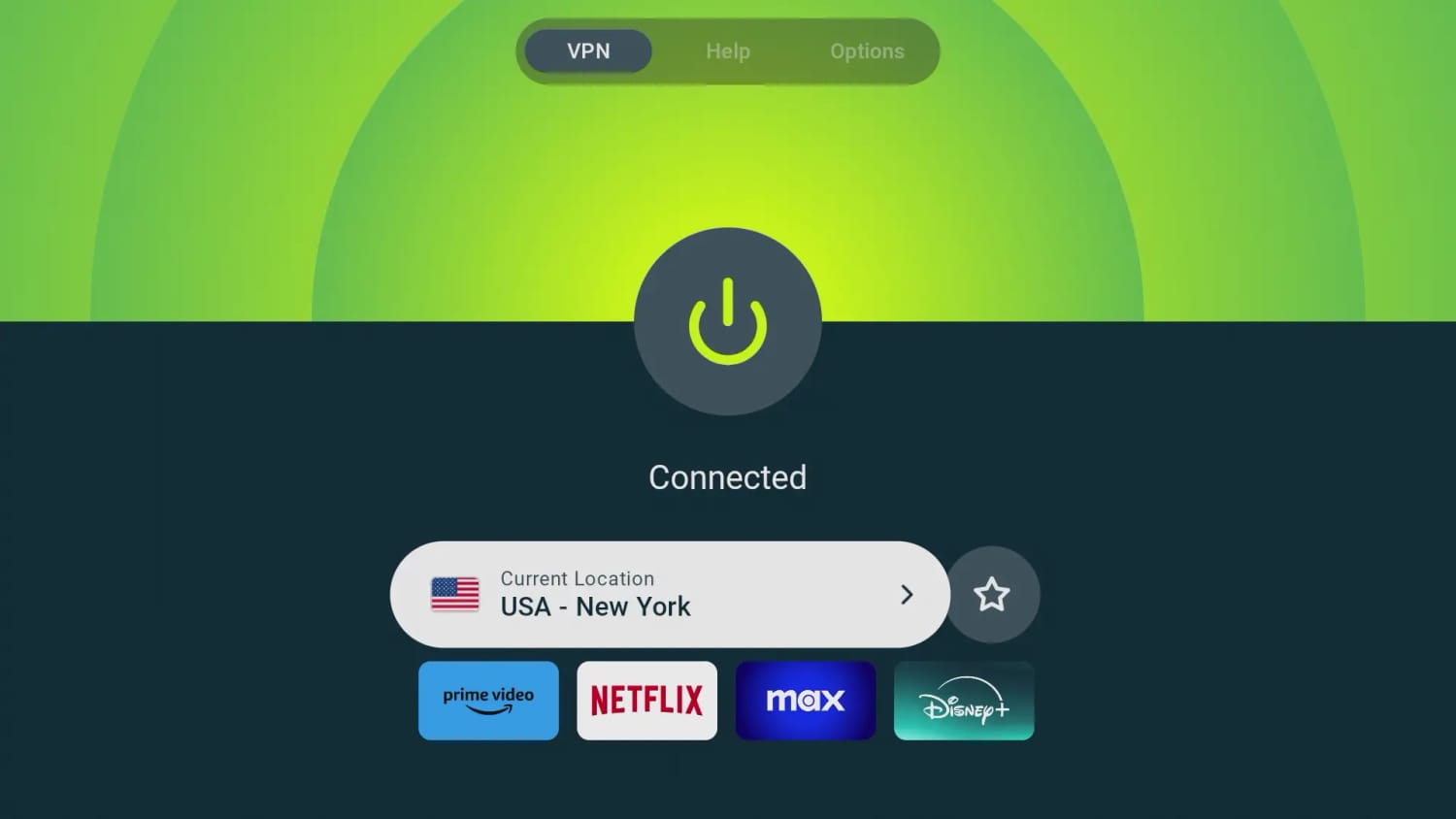Open the Options tab

[x=866, y=51]
